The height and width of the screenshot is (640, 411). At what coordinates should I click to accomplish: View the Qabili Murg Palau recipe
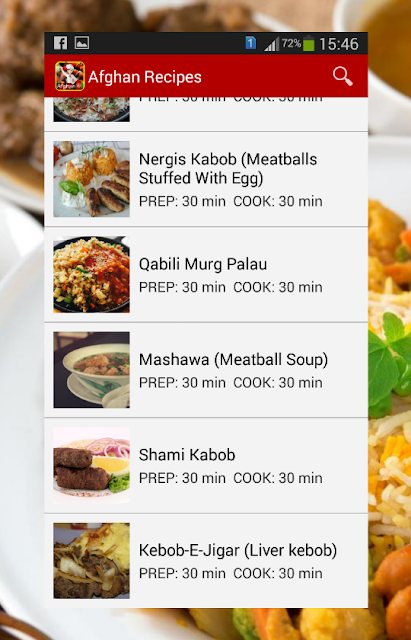point(206,275)
